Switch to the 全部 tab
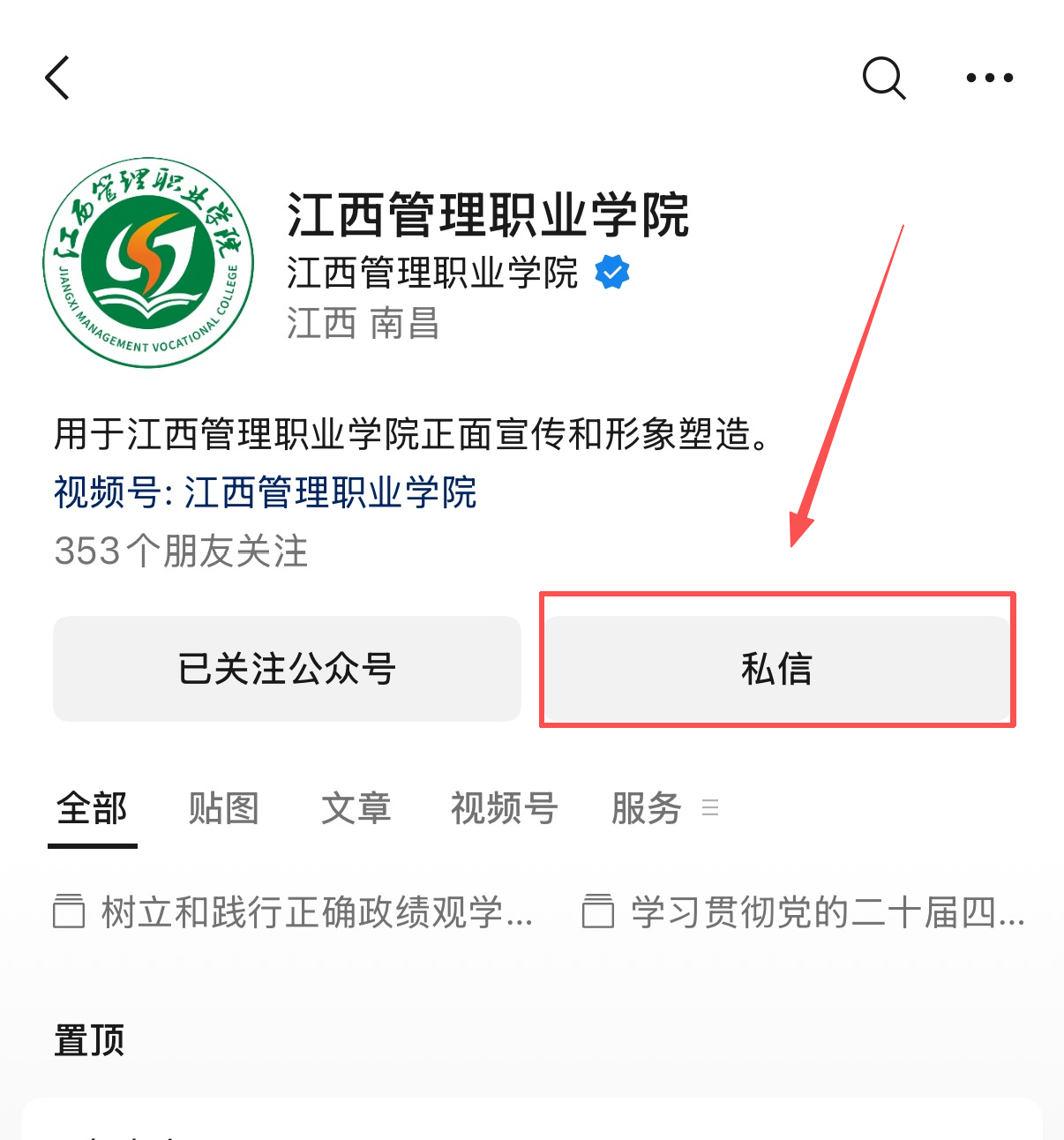Image resolution: width=1064 pixels, height=1140 pixels. click(x=92, y=808)
